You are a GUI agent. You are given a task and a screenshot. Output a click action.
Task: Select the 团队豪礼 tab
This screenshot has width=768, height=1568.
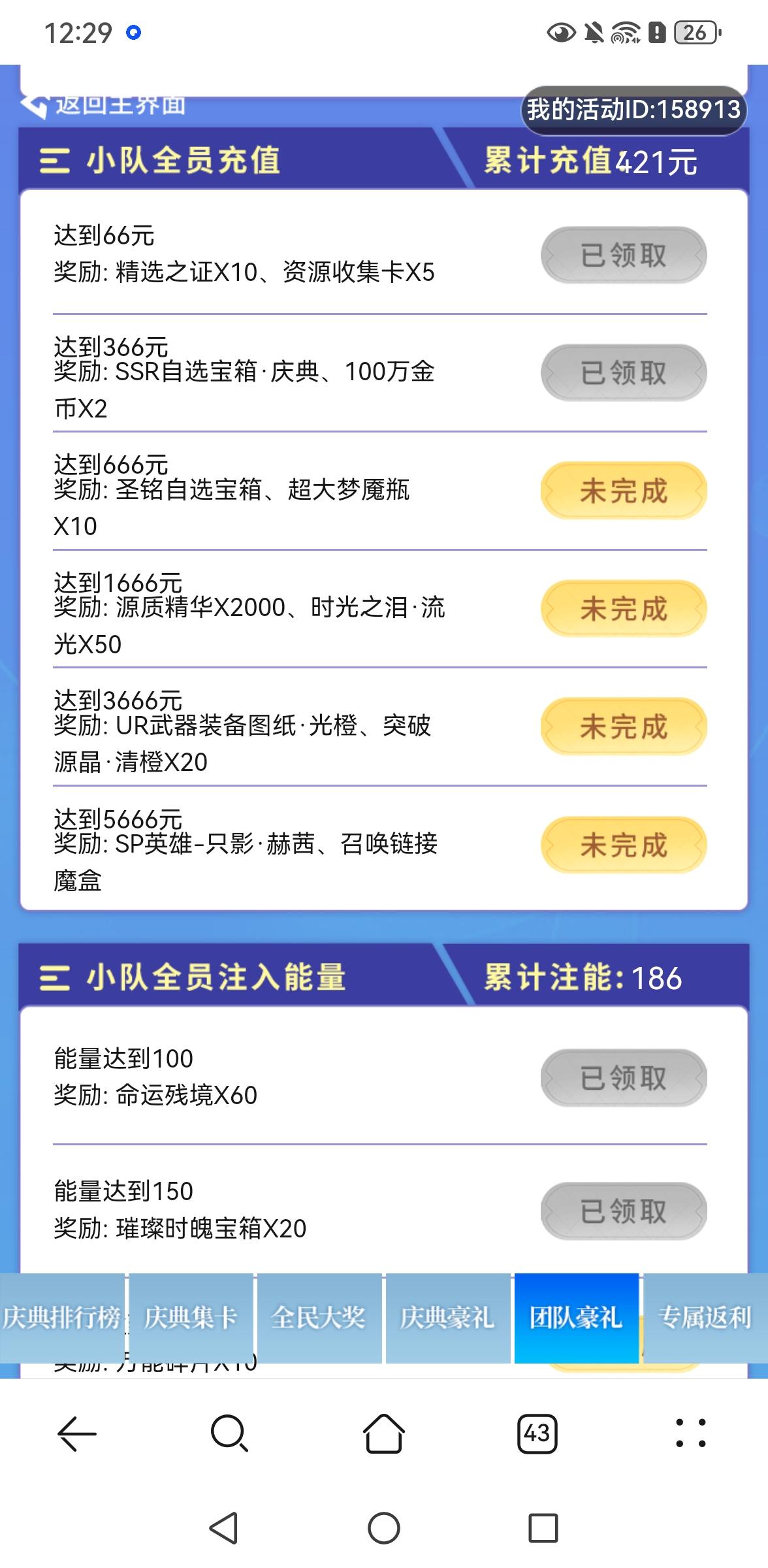coord(576,1318)
